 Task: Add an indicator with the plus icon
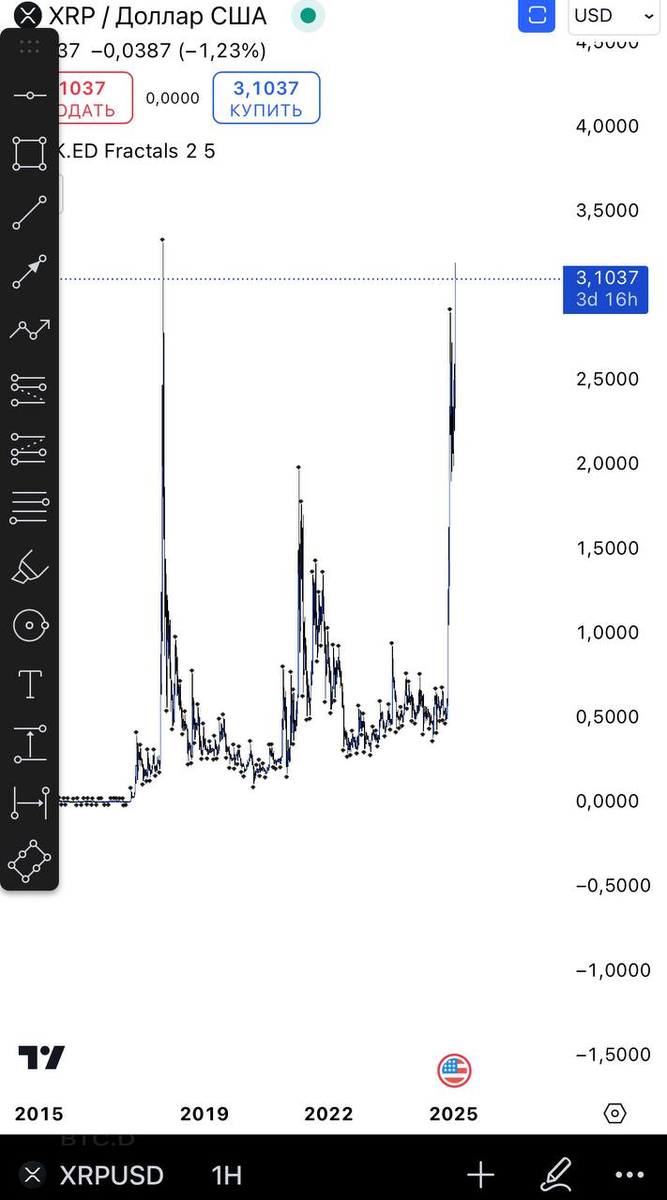pyautogui.click(x=481, y=1175)
